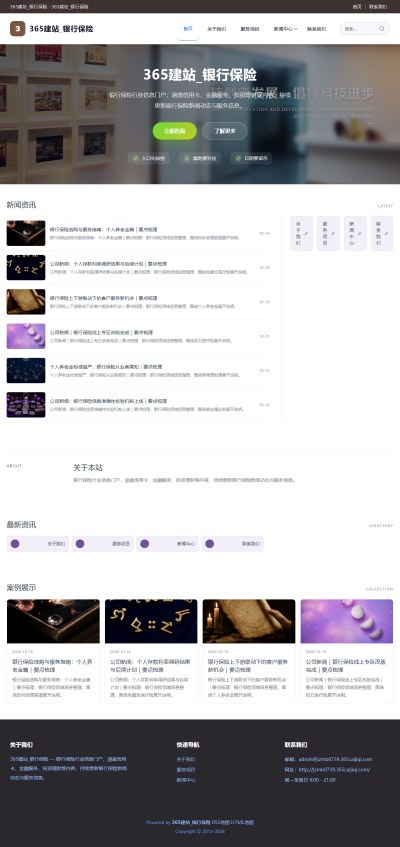Open the 关于我们 item in the top menu

pyautogui.click(x=216, y=29)
